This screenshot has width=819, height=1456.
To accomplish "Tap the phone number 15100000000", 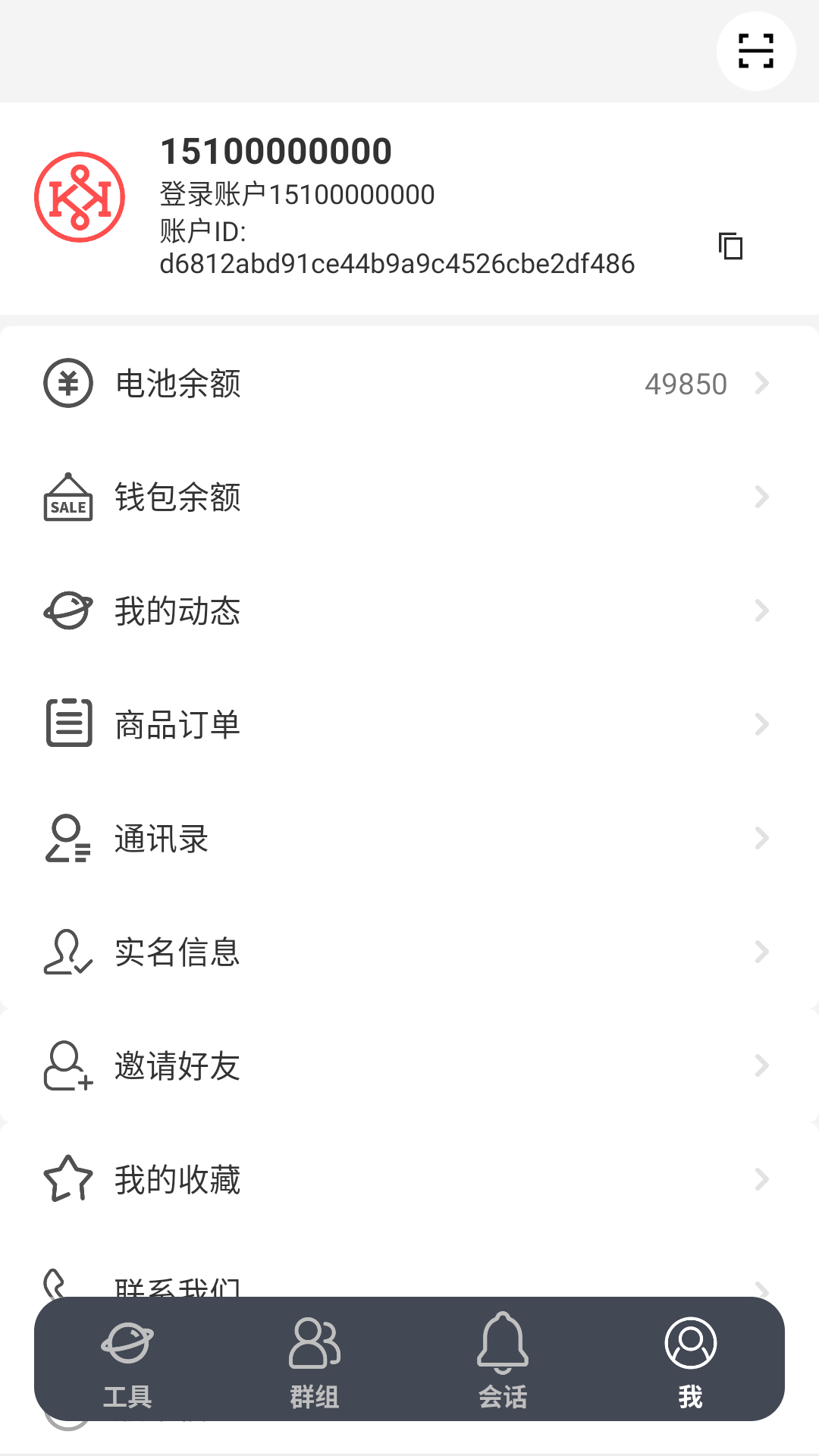I will point(275,150).
